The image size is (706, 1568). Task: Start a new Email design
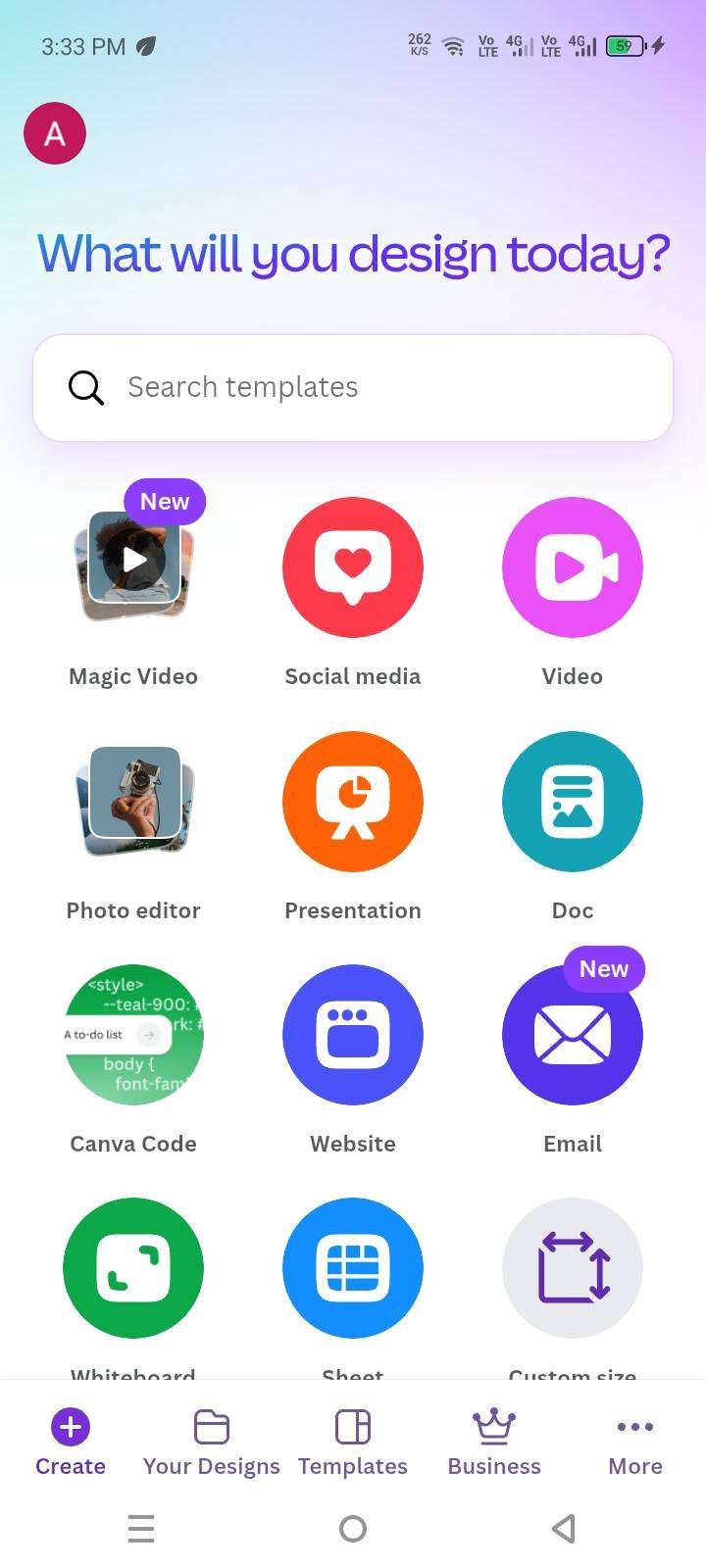click(x=573, y=1034)
